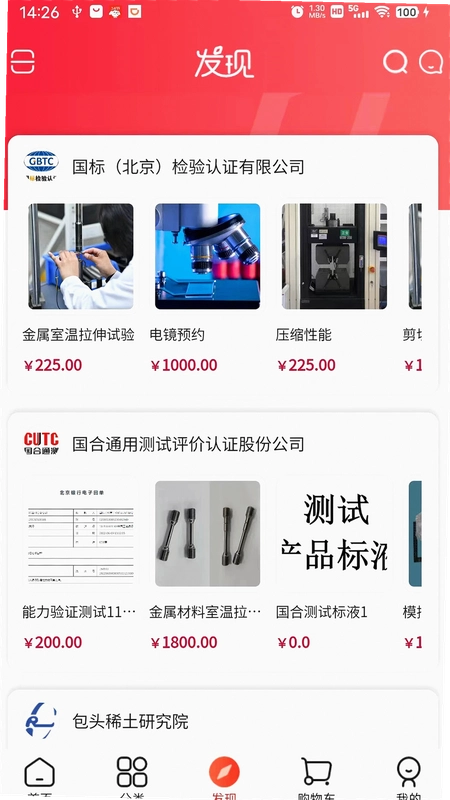Go to the home tab

point(39,778)
